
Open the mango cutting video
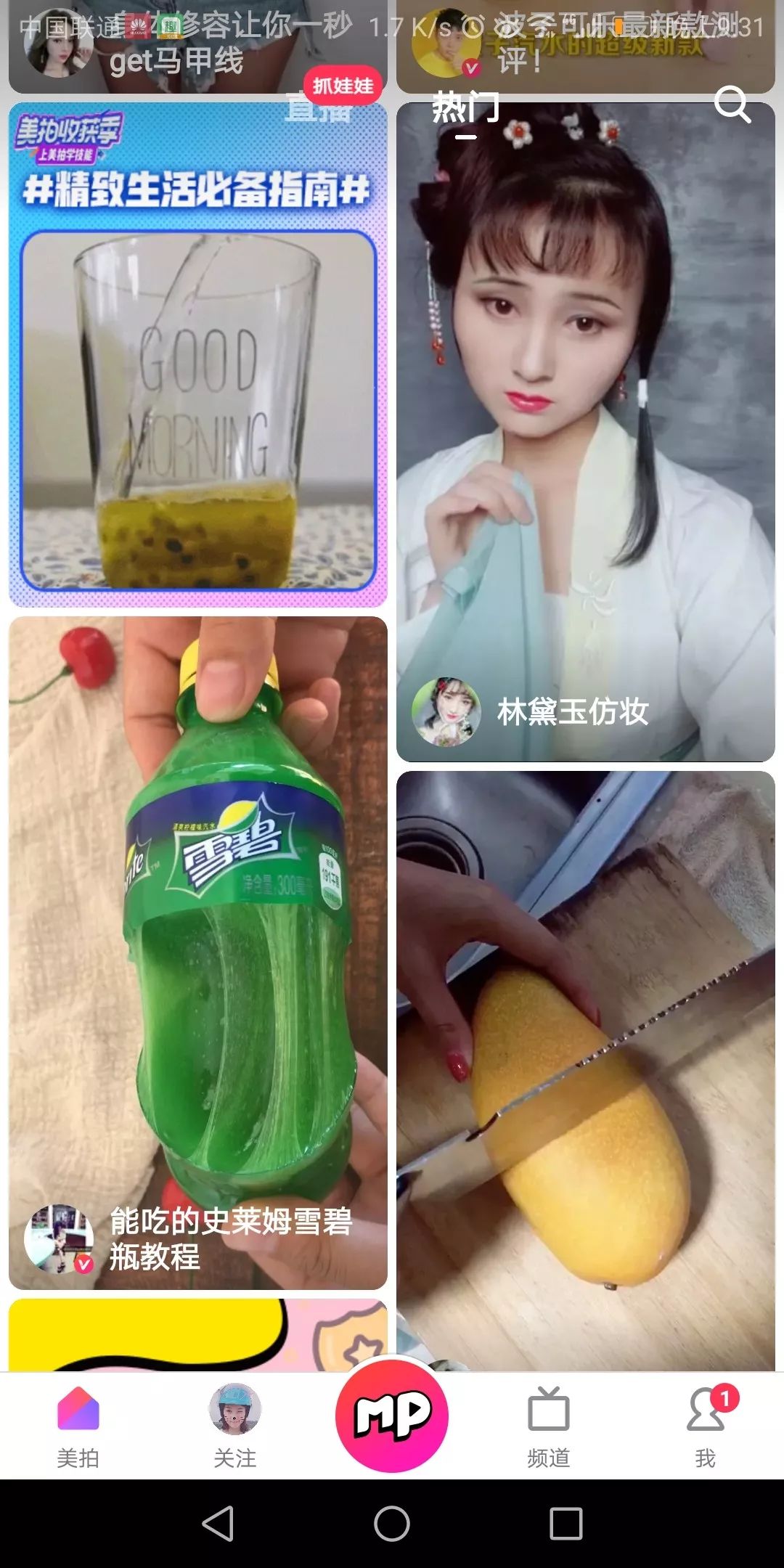(585, 1067)
